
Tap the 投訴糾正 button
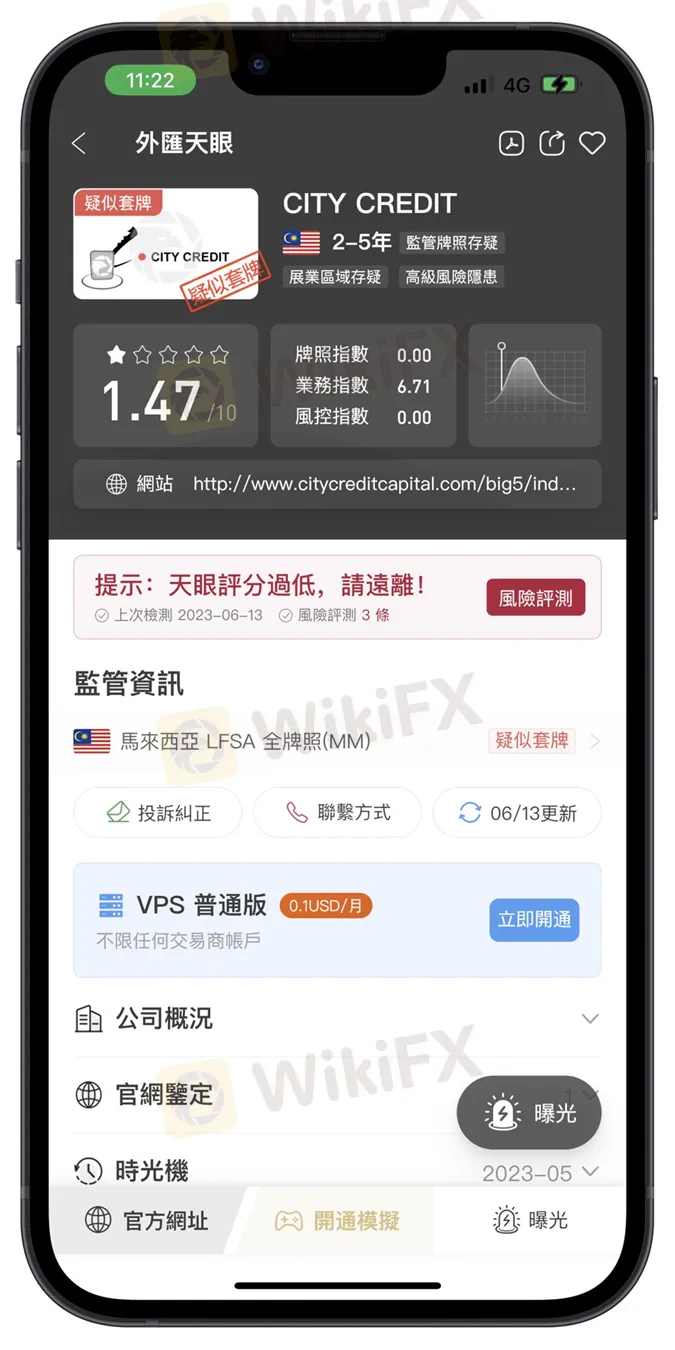coord(158,812)
